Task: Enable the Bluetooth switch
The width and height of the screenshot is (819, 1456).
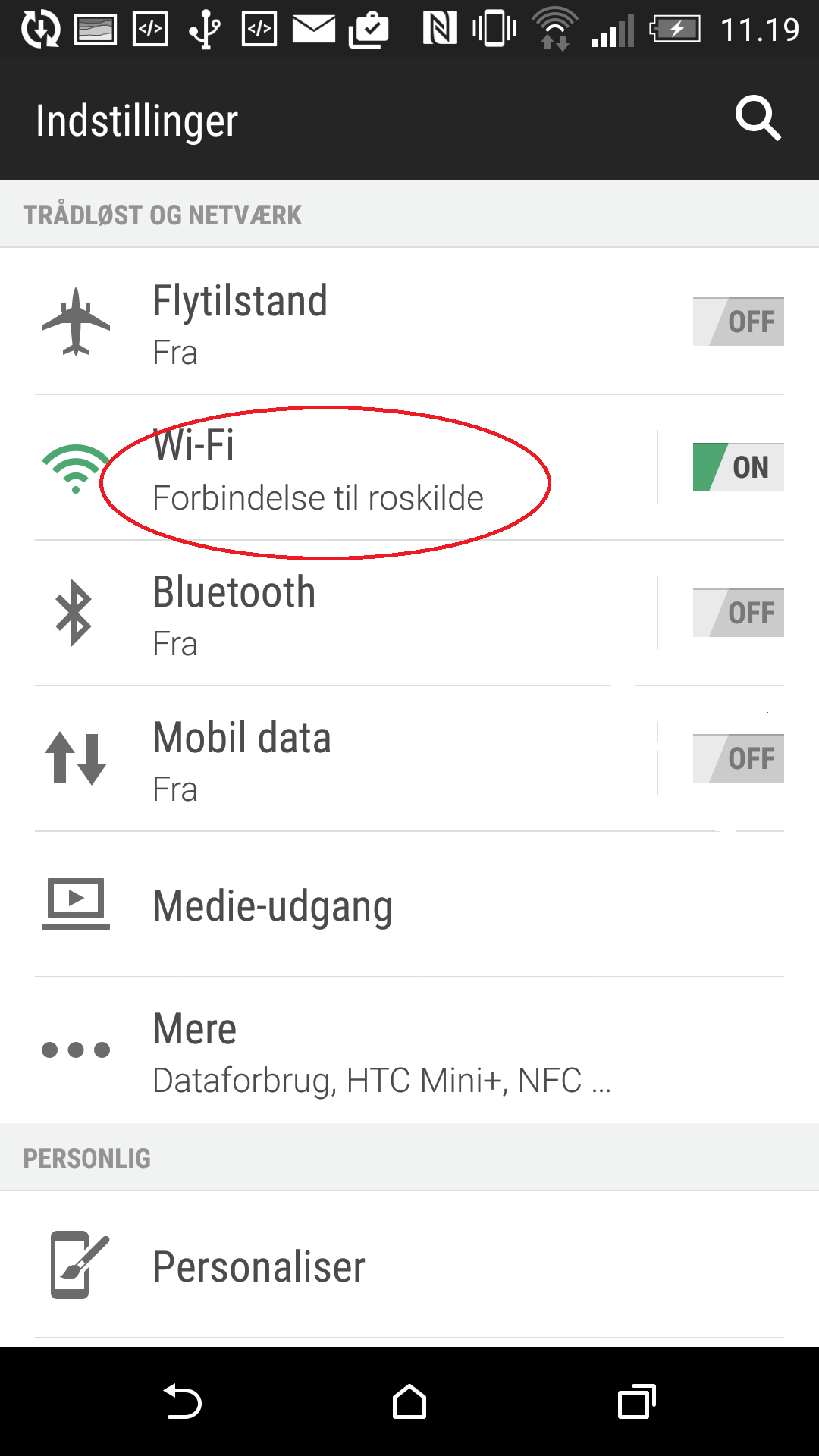Action: (x=738, y=613)
